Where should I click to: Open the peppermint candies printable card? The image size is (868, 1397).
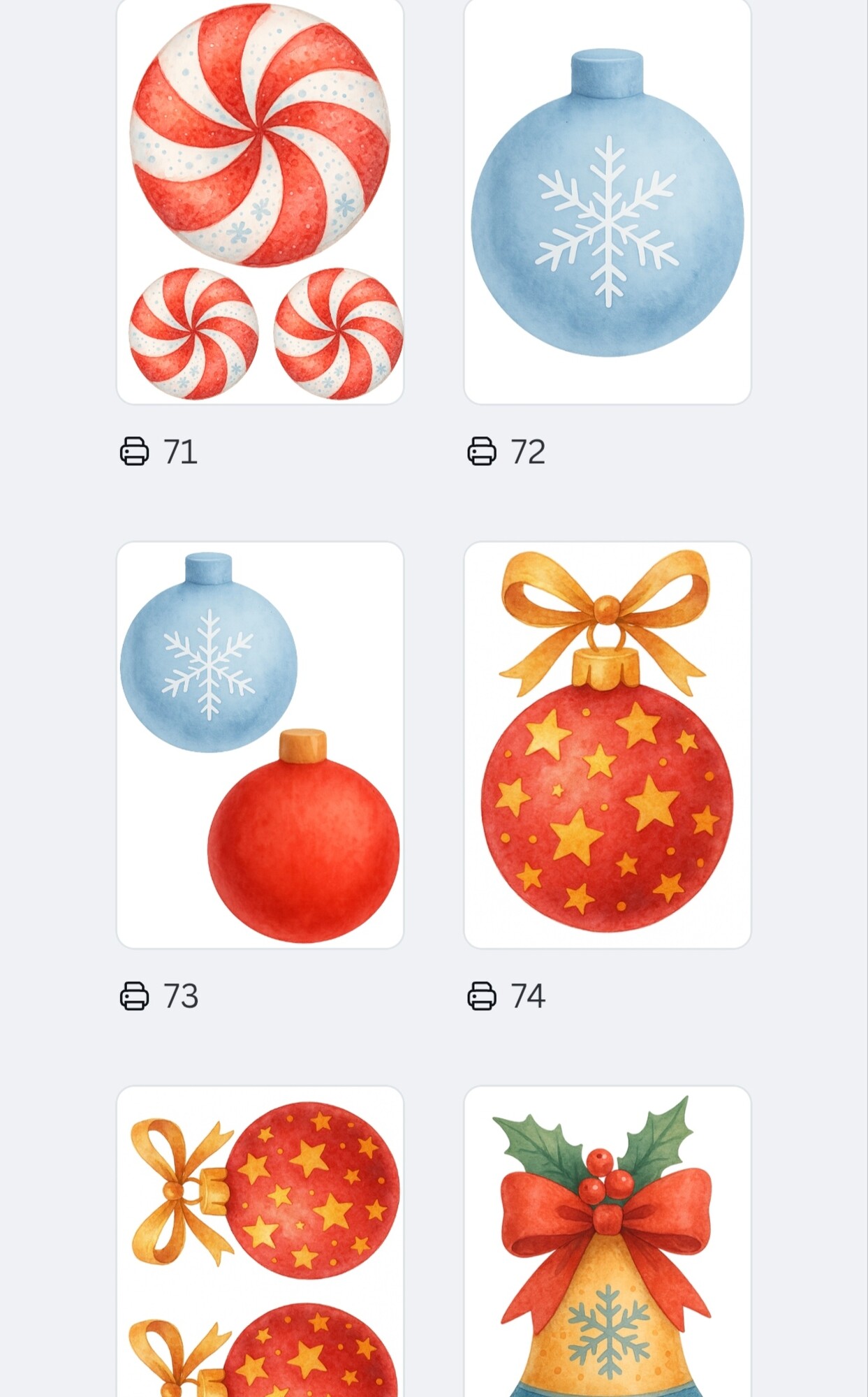260,201
